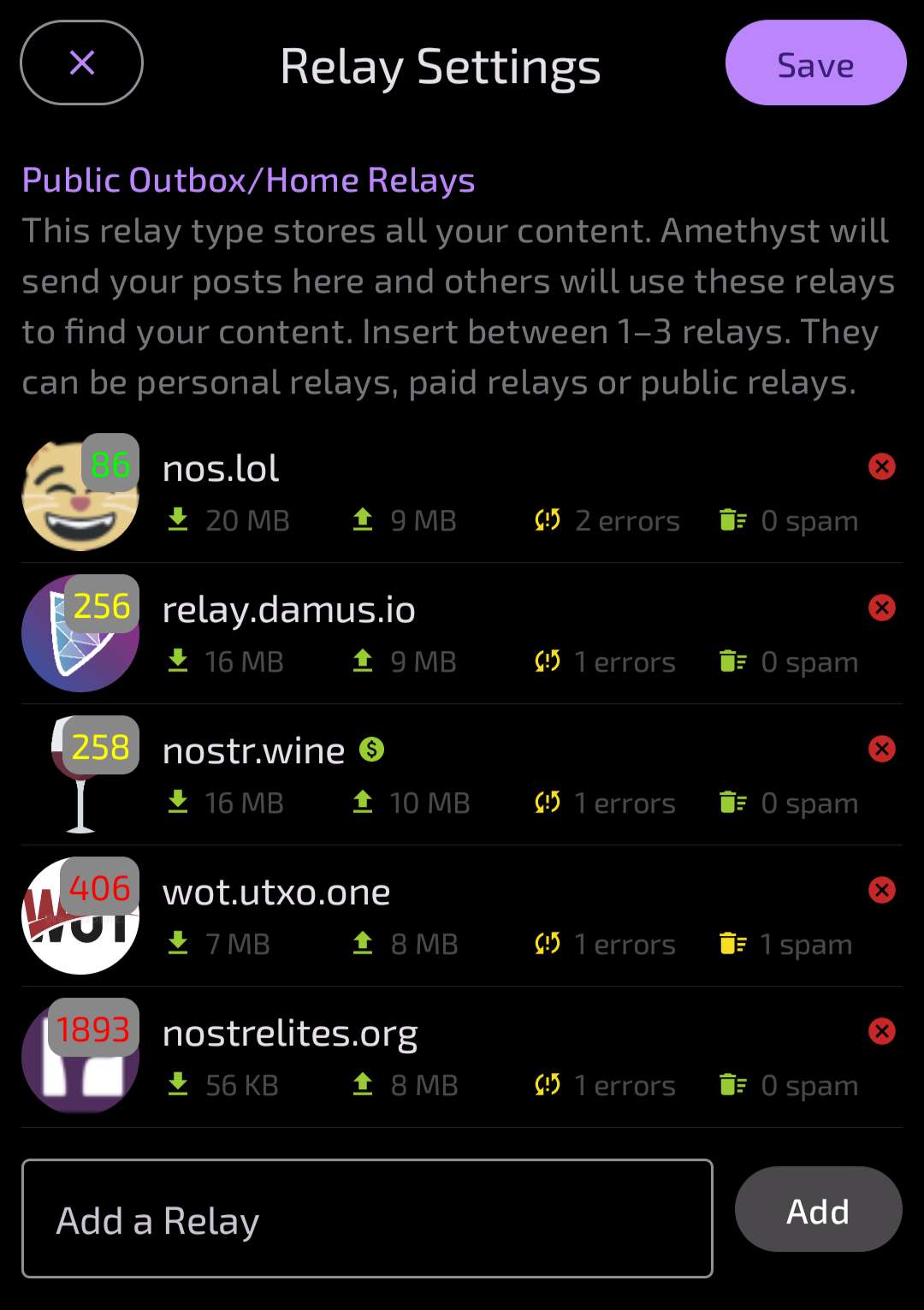This screenshot has height=1310, width=924.
Task: Open nos.lol relay details
Action: click(x=221, y=469)
